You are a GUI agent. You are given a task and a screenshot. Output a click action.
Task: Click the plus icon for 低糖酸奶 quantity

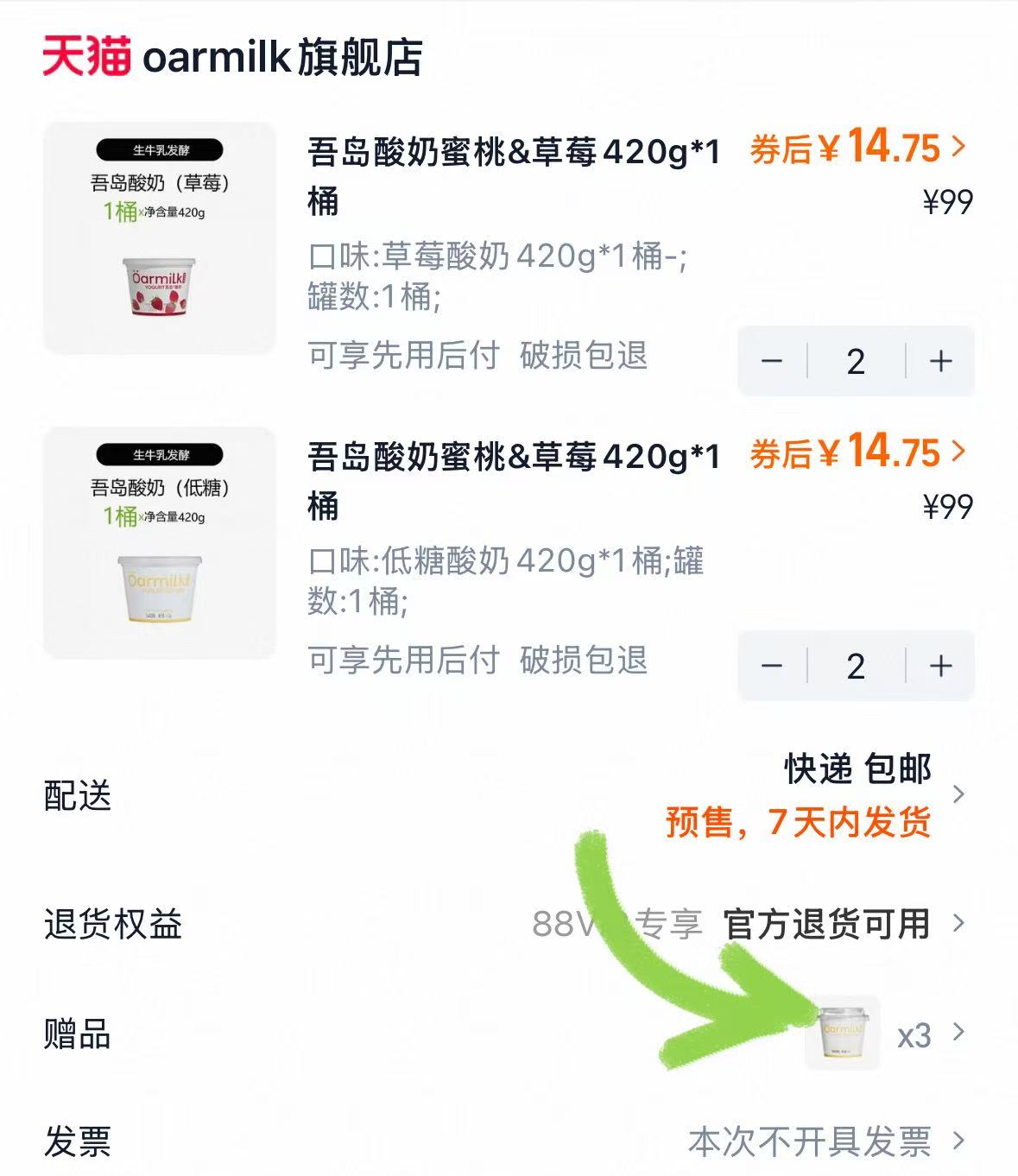940,665
